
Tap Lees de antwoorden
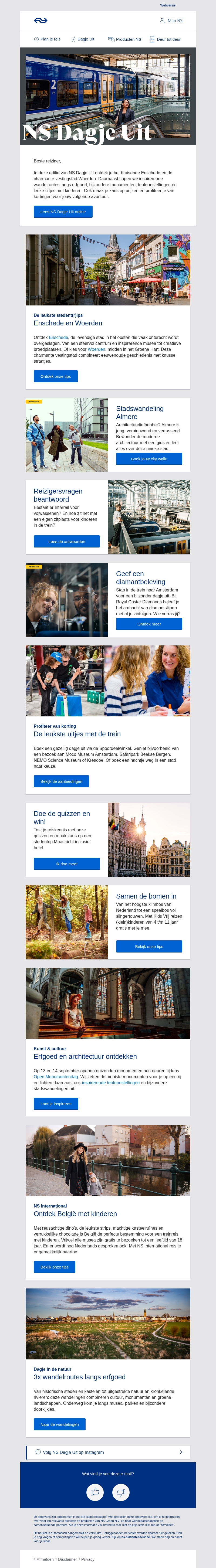pyautogui.click(x=66, y=541)
